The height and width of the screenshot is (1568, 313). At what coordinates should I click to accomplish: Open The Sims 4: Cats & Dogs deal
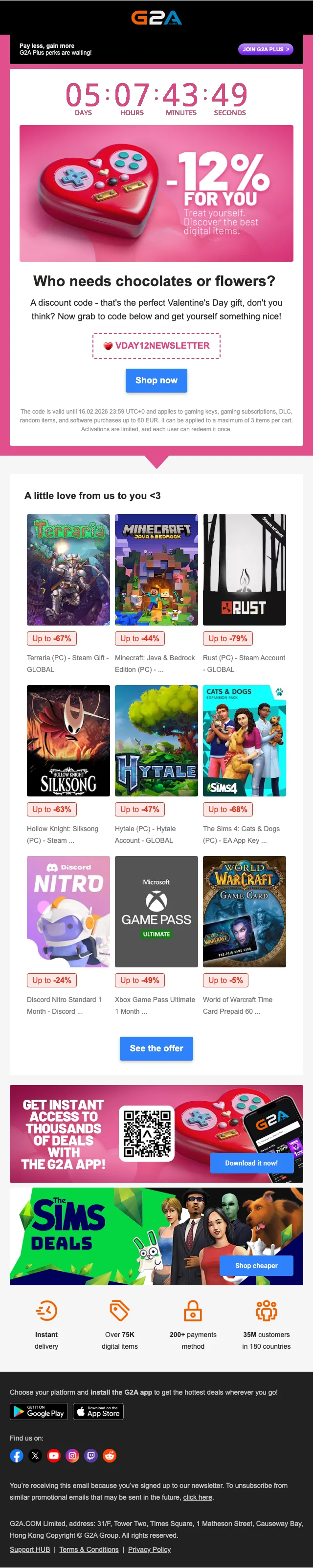pyautogui.click(x=244, y=741)
